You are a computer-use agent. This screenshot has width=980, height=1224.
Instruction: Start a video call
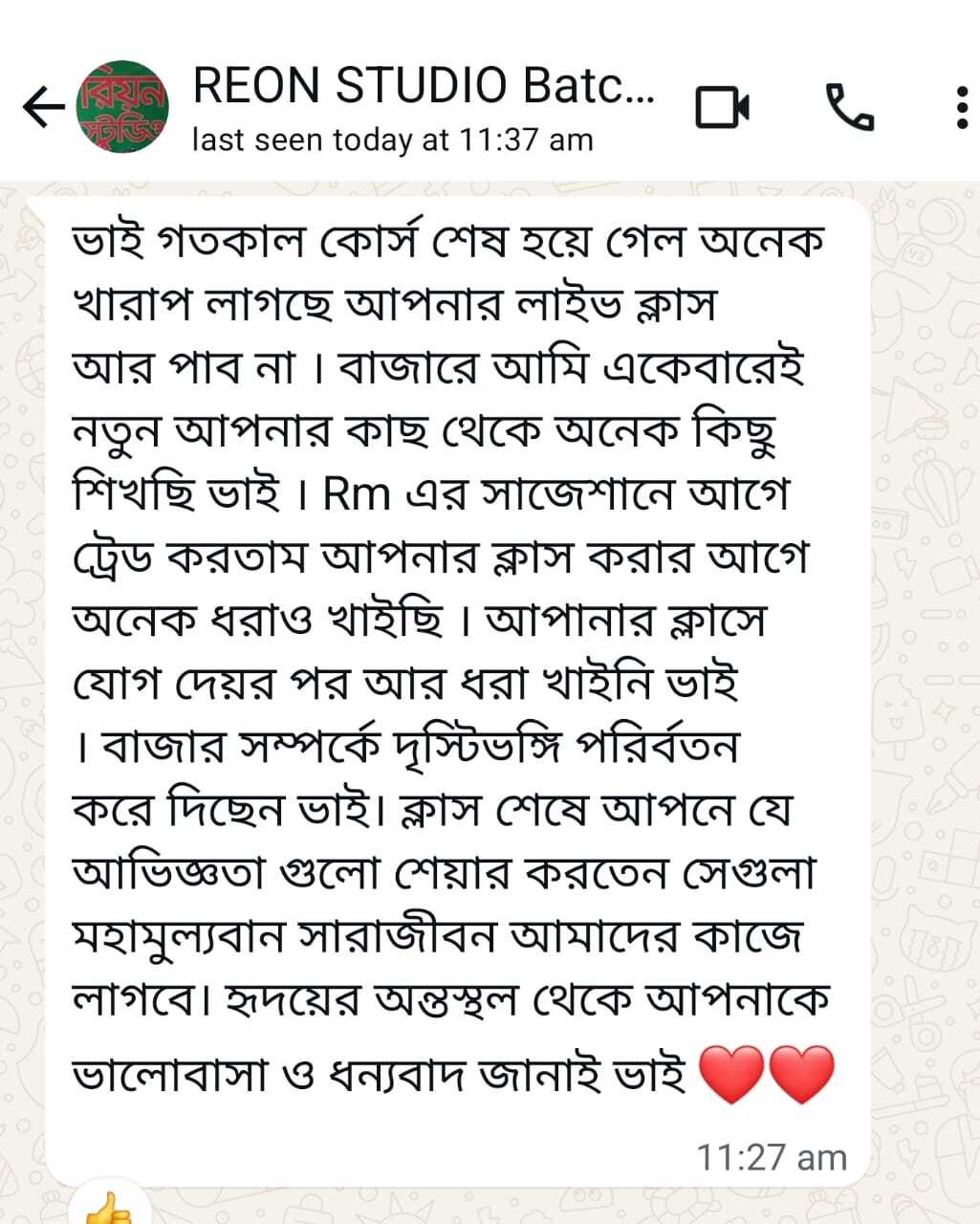point(722,107)
